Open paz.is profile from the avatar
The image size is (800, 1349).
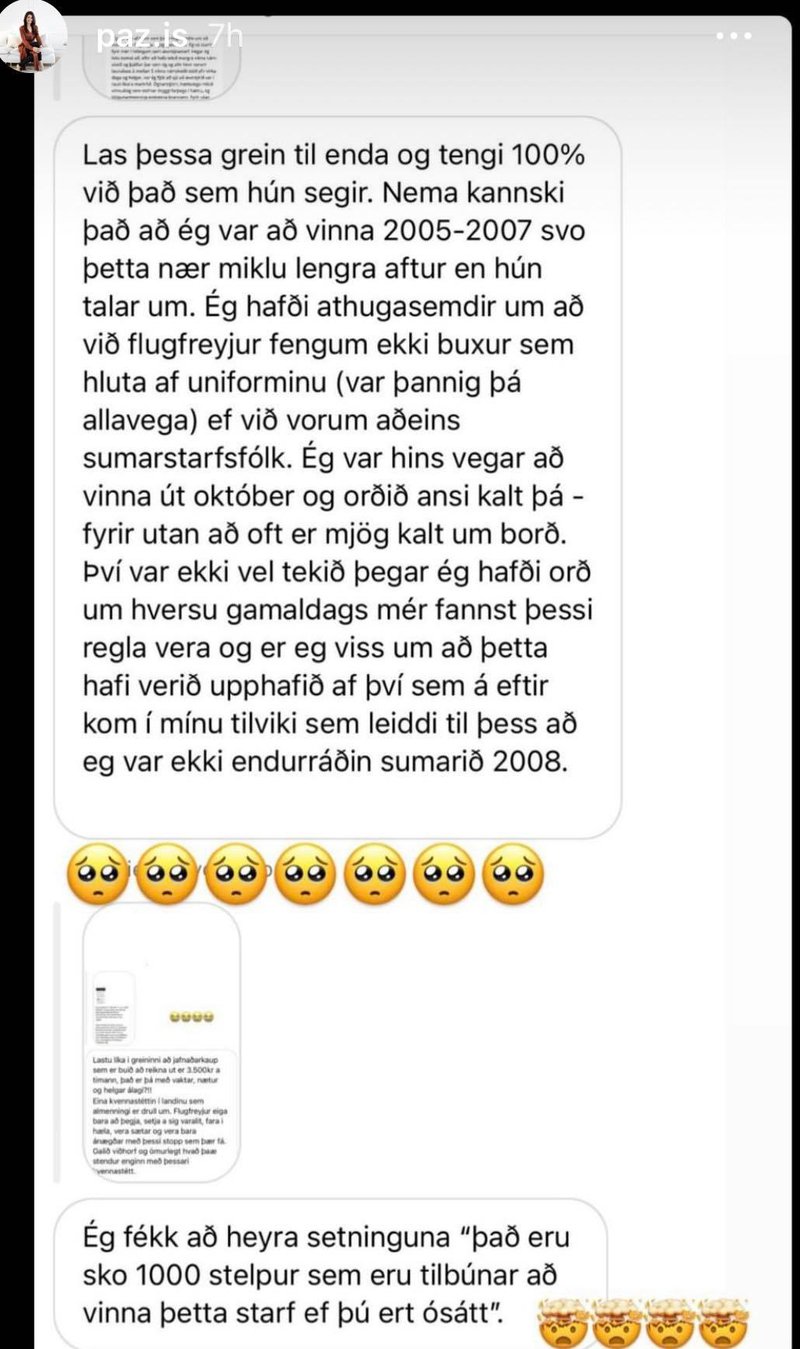point(34,38)
